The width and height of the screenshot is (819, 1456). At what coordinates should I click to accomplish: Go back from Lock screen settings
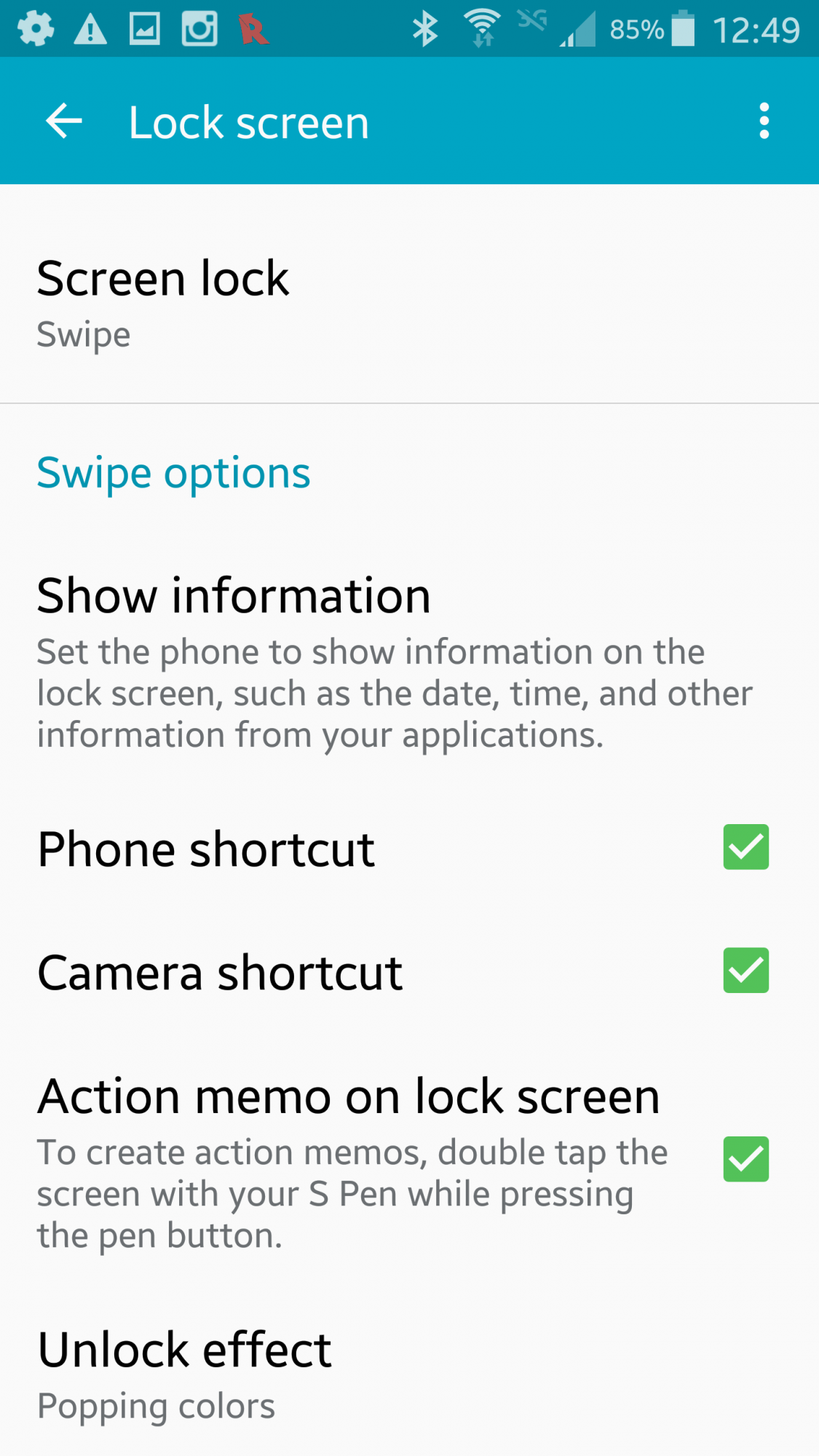click(64, 121)
